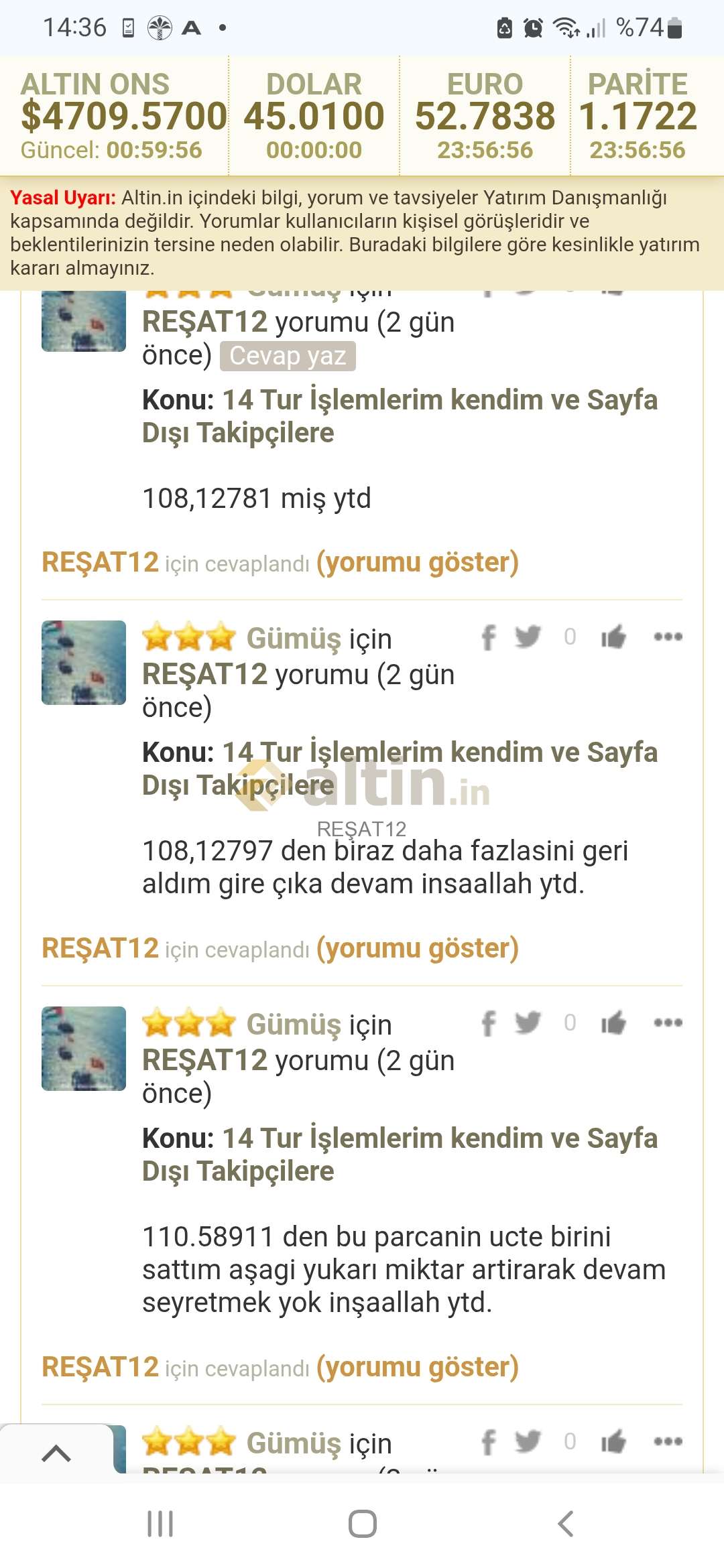Image resolution: width=724 pixels, height=1568 pixels.
Task: Open the EURO rate box
Action: coord(485,115)
